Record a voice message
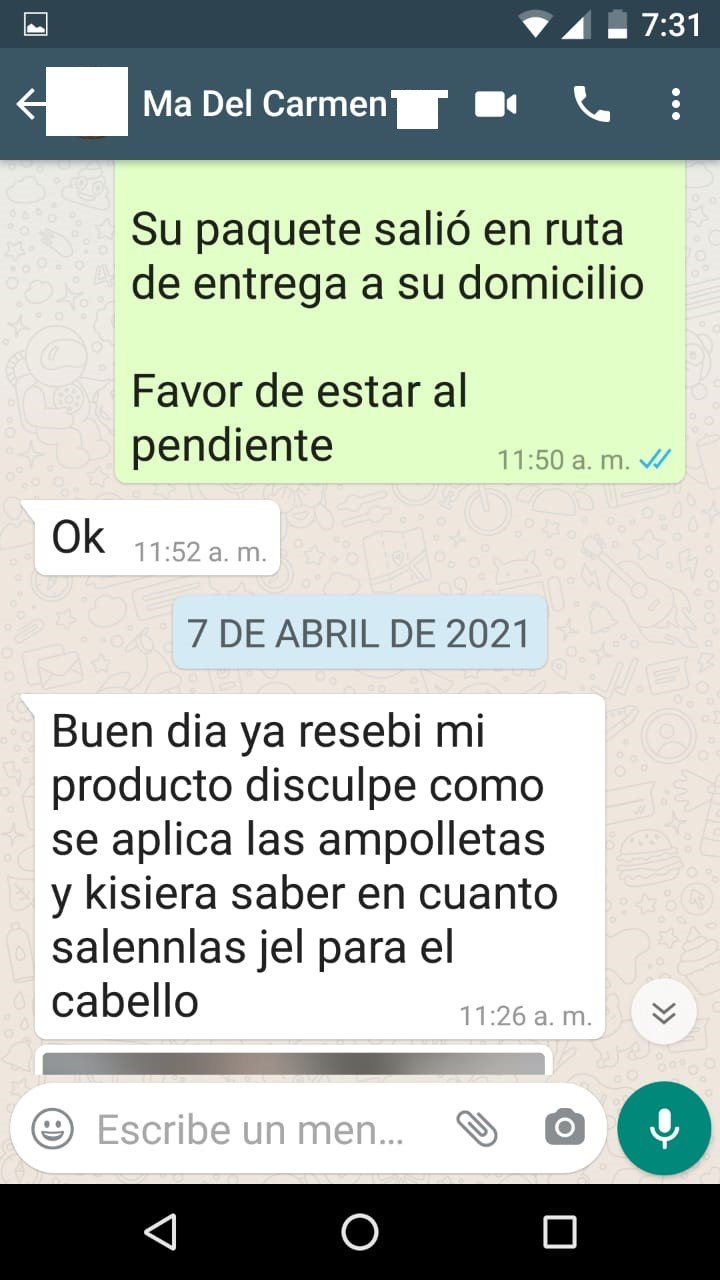Image resolution: width=720 pixels, height=1280 pixels. (663, 1128)
